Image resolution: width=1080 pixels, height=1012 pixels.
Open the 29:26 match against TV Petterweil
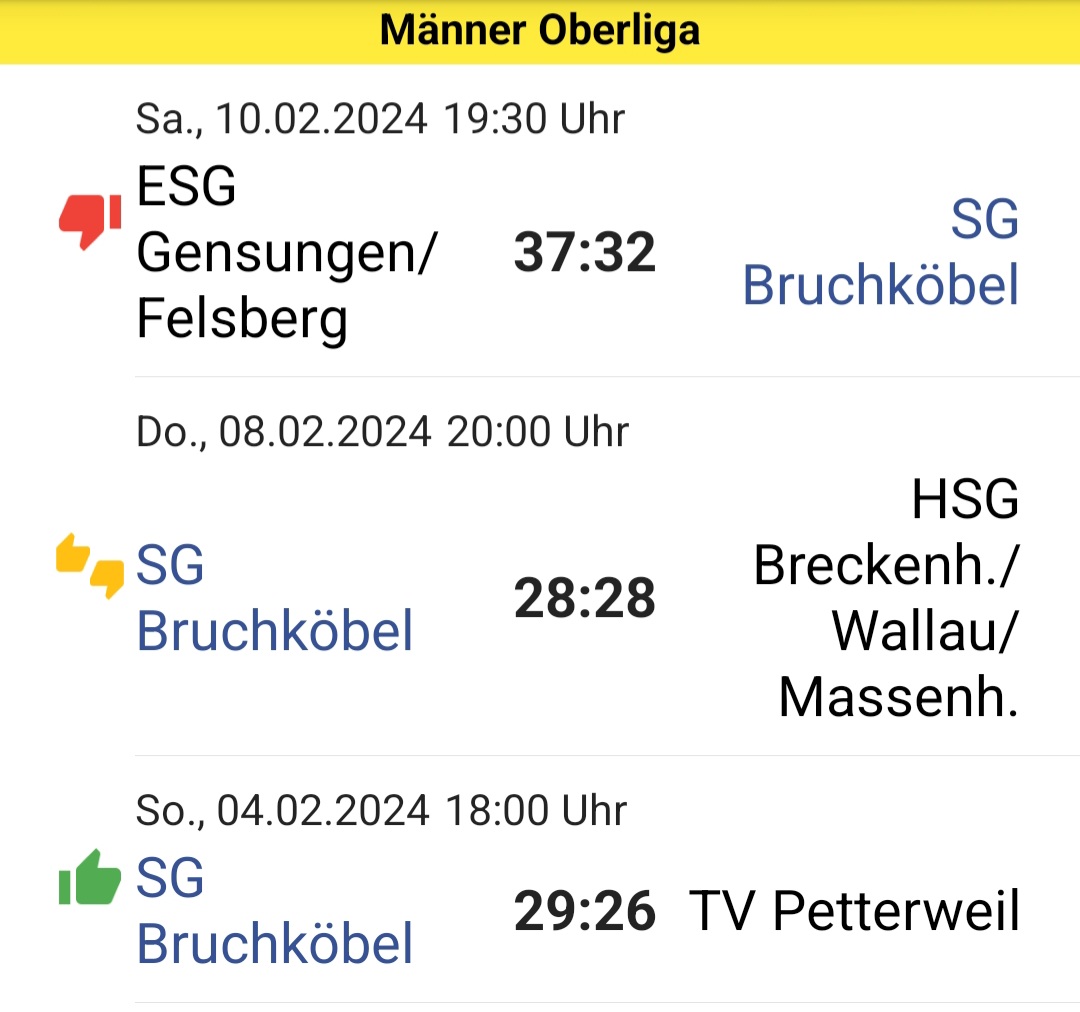(584, 911)
